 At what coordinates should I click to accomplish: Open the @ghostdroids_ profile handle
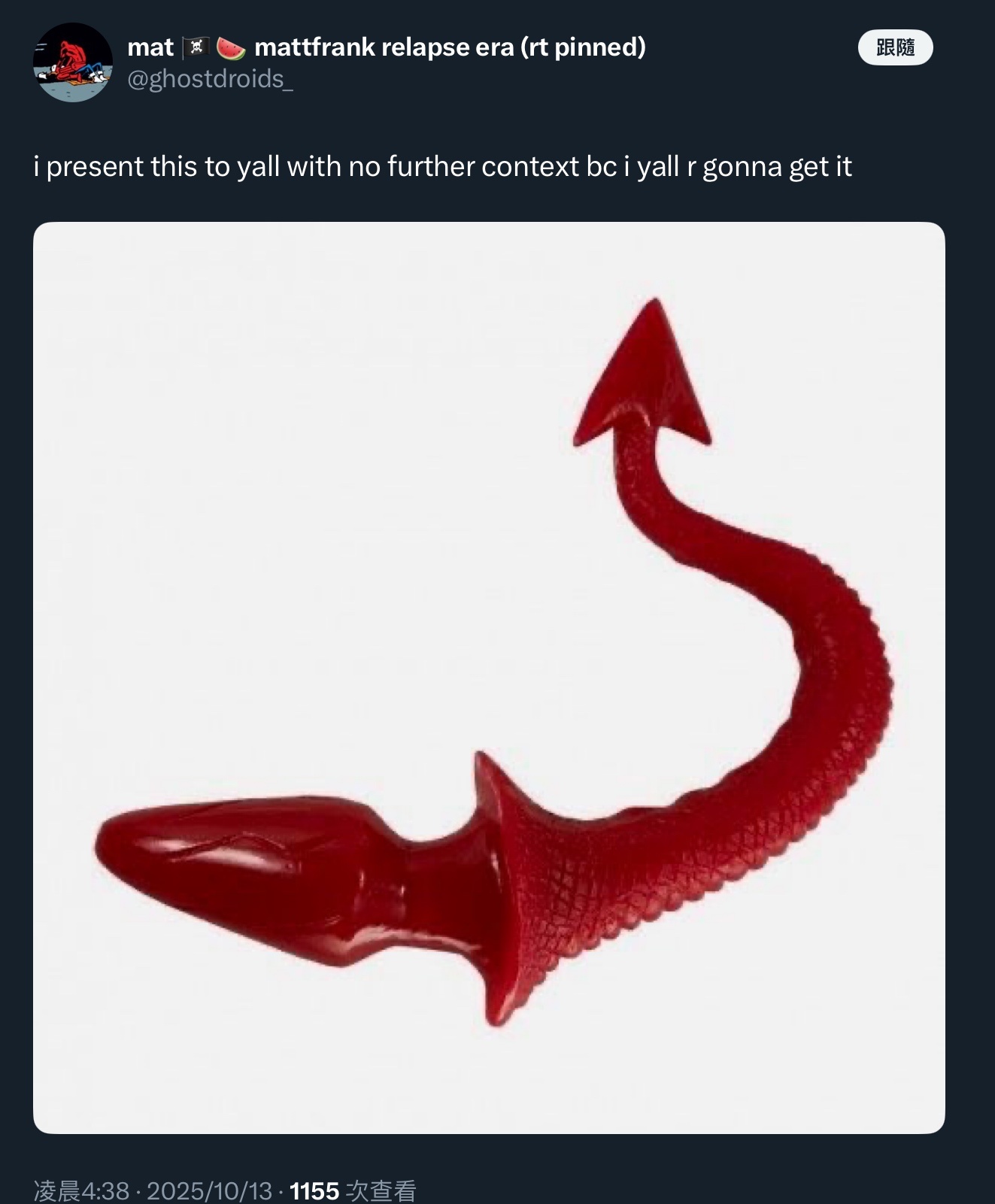point(210,79)
